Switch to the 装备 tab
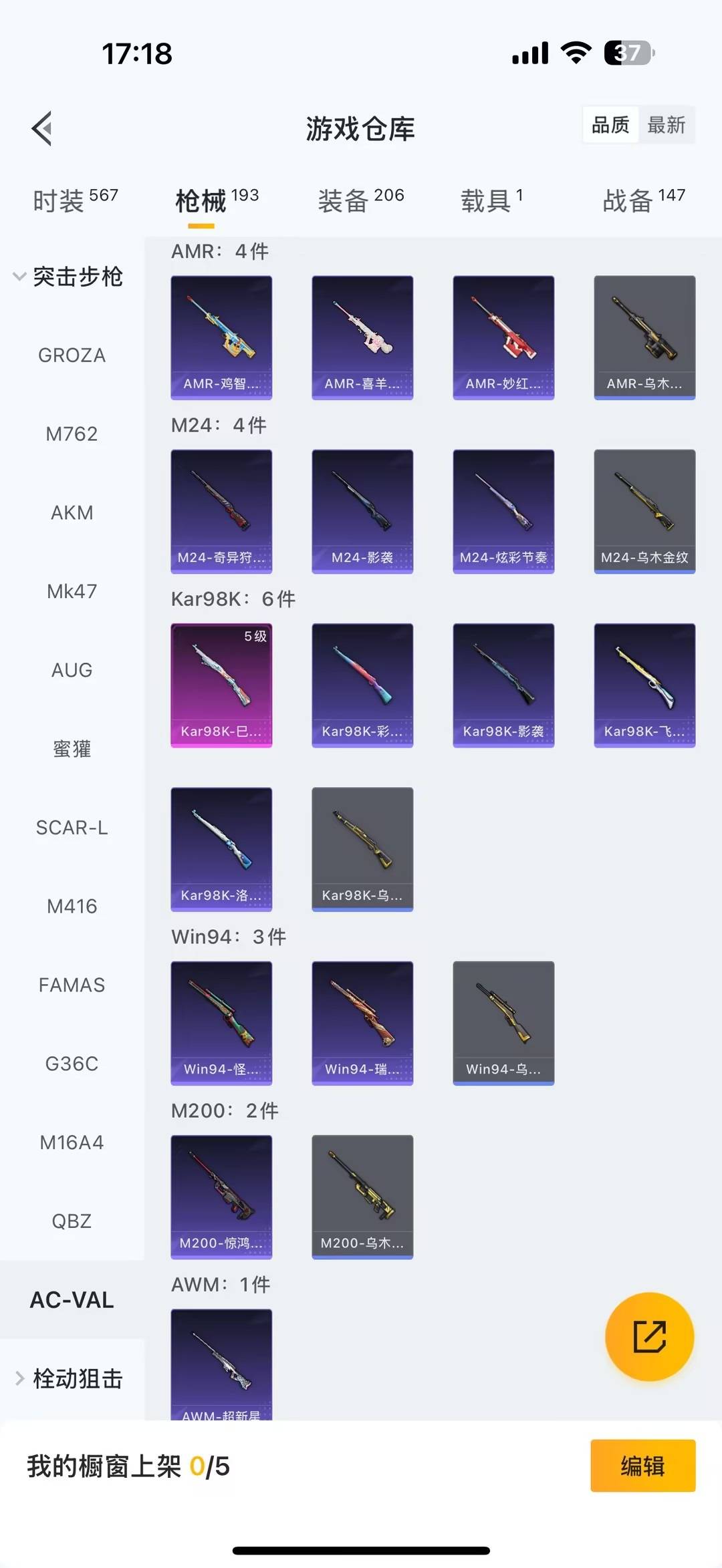Viewport: 722px width, 1568px height. click(361, 200)
